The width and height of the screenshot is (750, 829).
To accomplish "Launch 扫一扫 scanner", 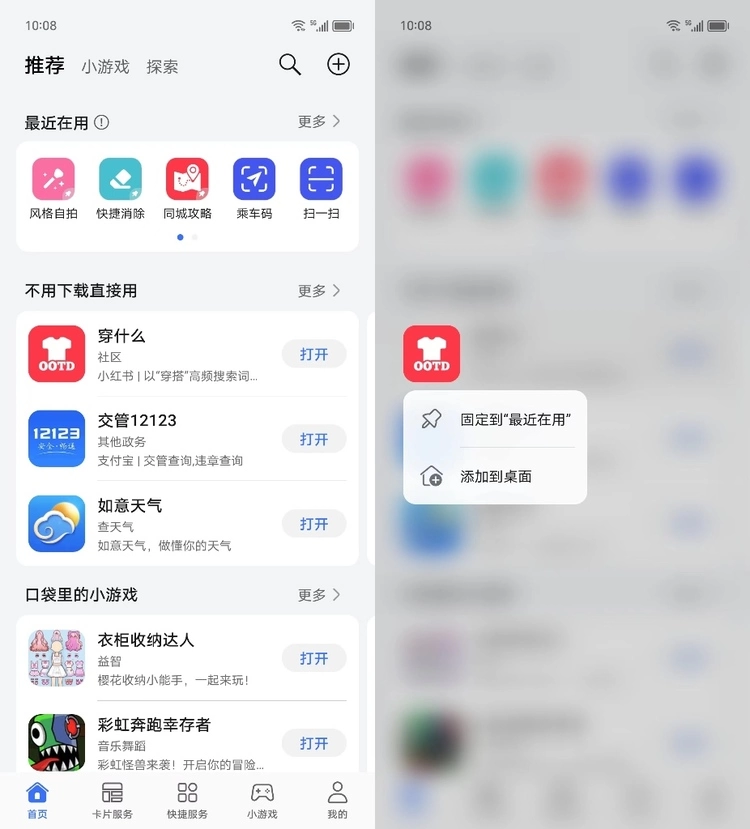I will click(x=321, y=189).
